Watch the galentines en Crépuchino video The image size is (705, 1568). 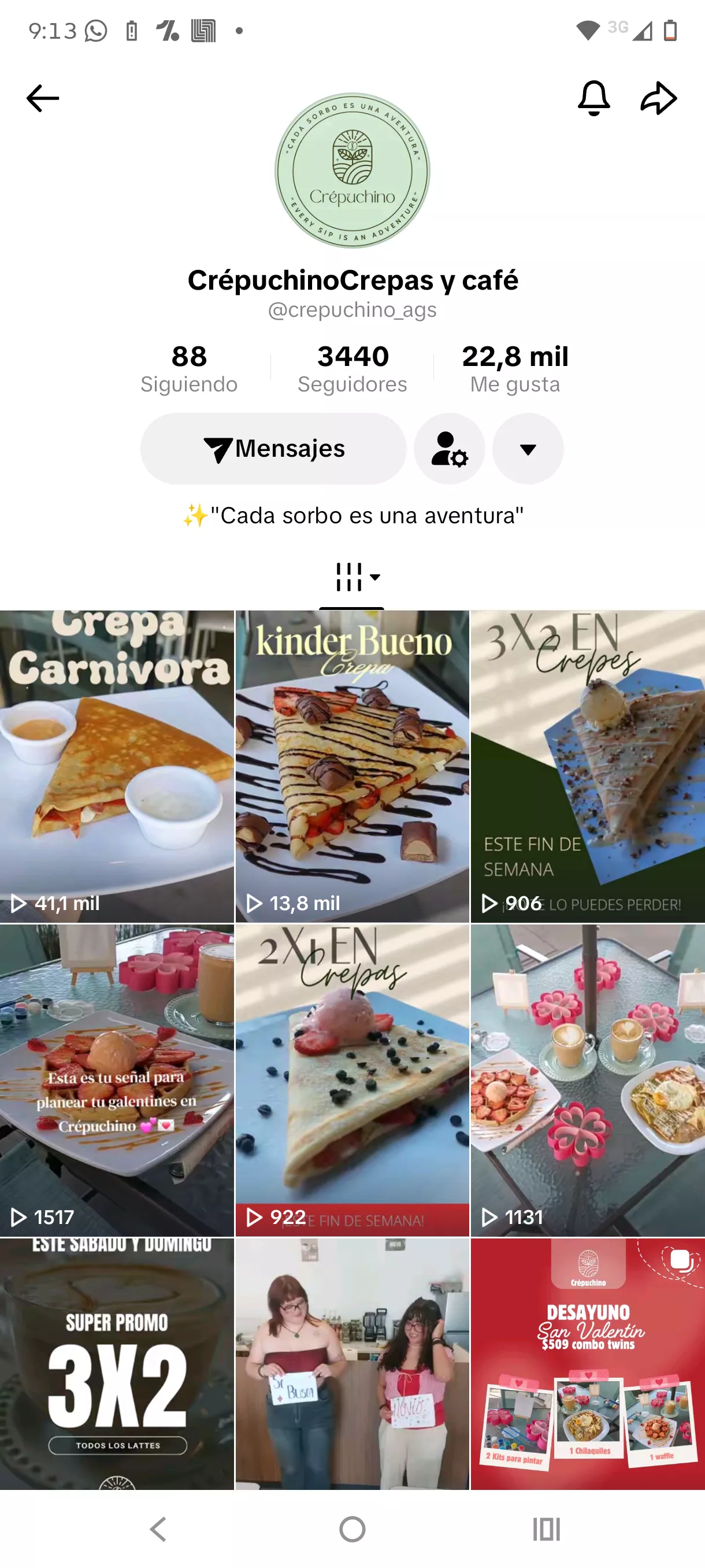pyautogui.click(x=117, y=1080)
